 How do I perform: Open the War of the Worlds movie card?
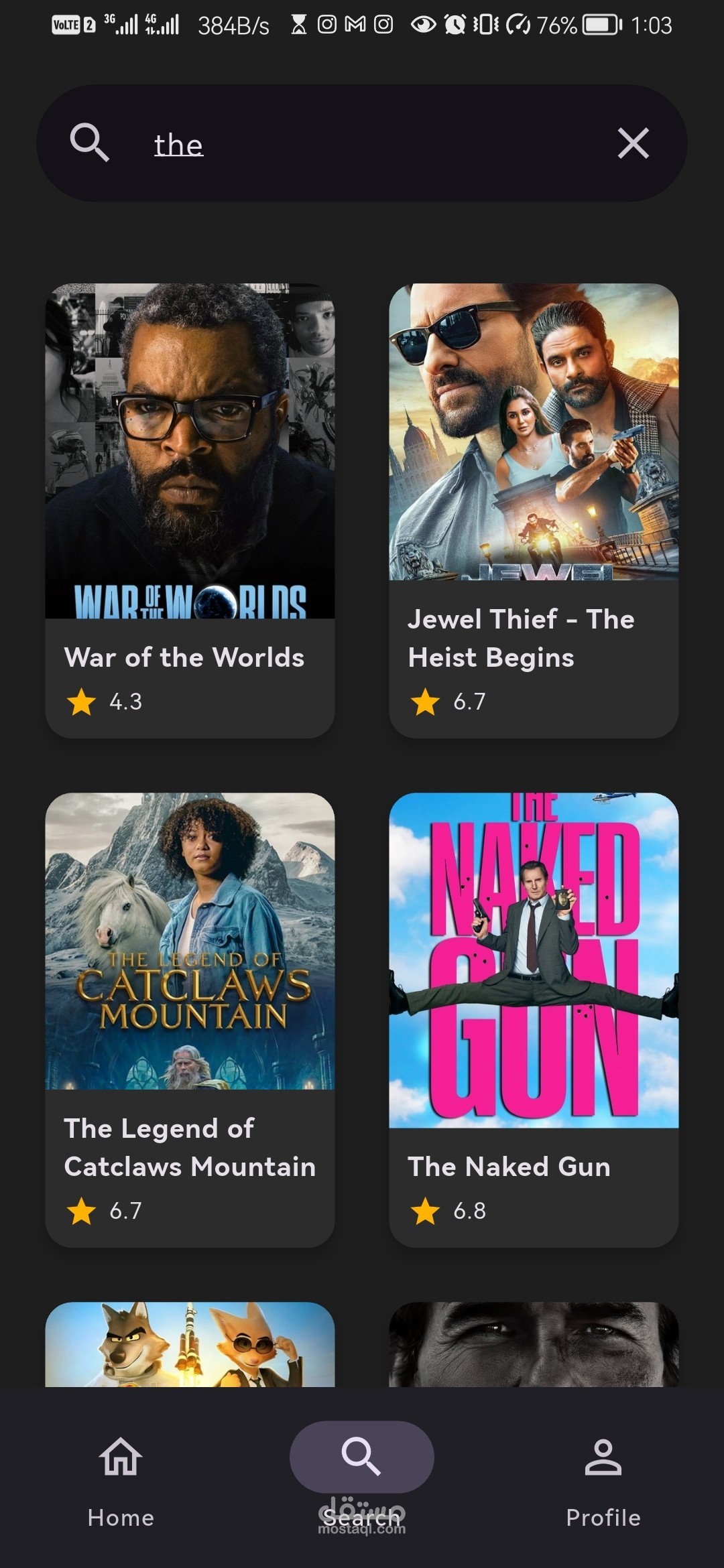pyautogui.click(x=190, y=511)
